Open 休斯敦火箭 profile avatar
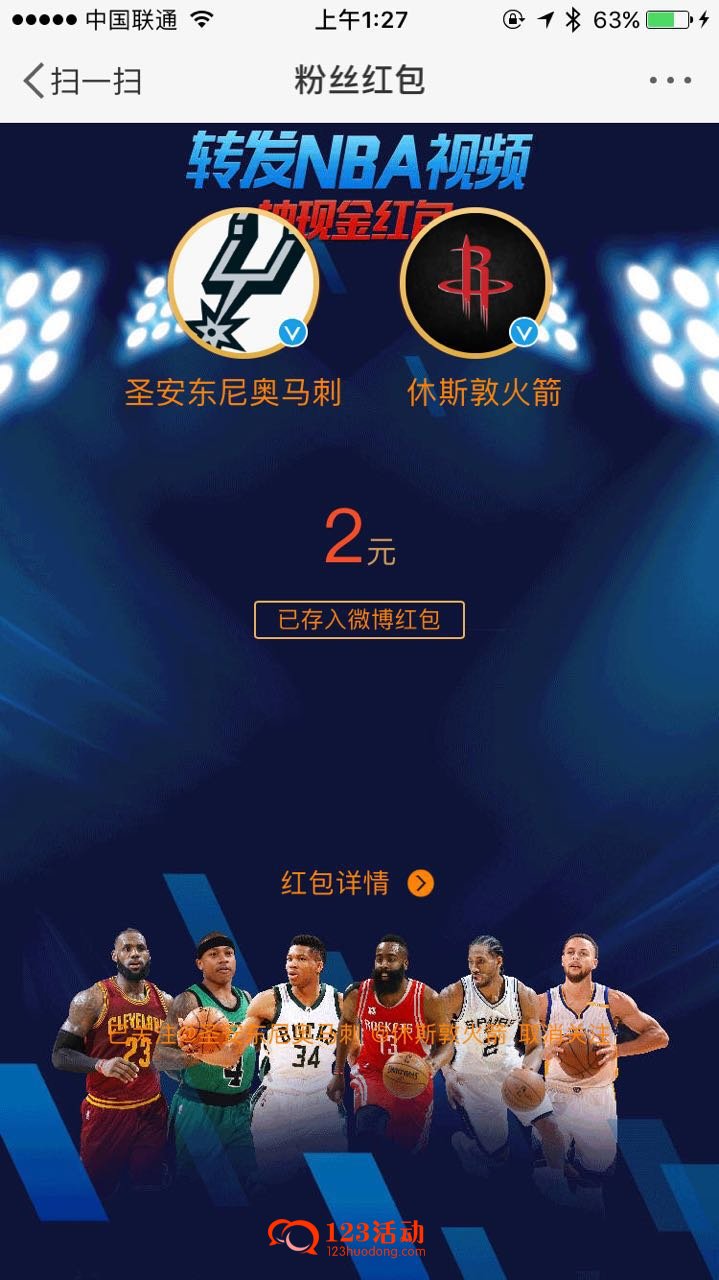Image resolution: width=719 pixels, height=1280 pixels. [475, 283]
